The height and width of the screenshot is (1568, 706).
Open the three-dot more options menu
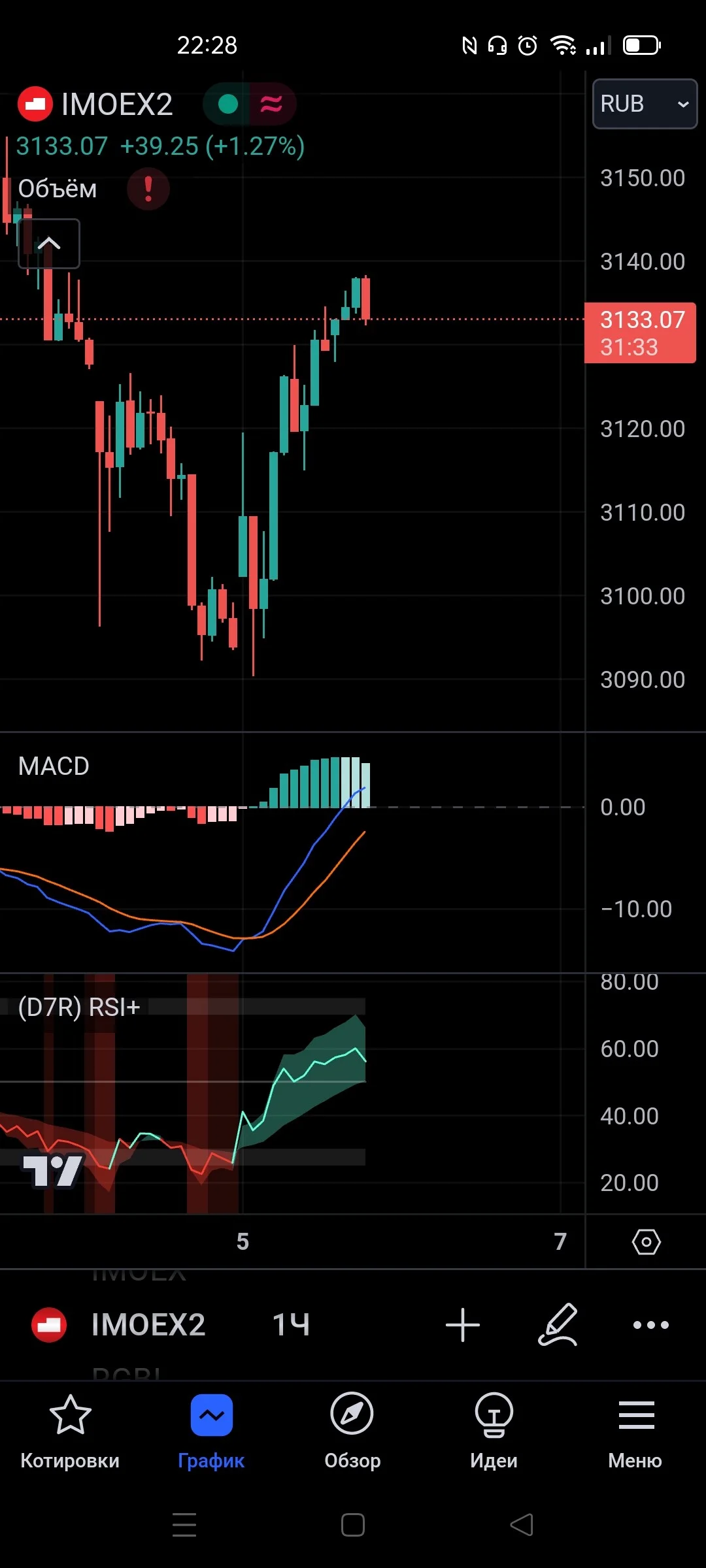tap(651, 1324)
